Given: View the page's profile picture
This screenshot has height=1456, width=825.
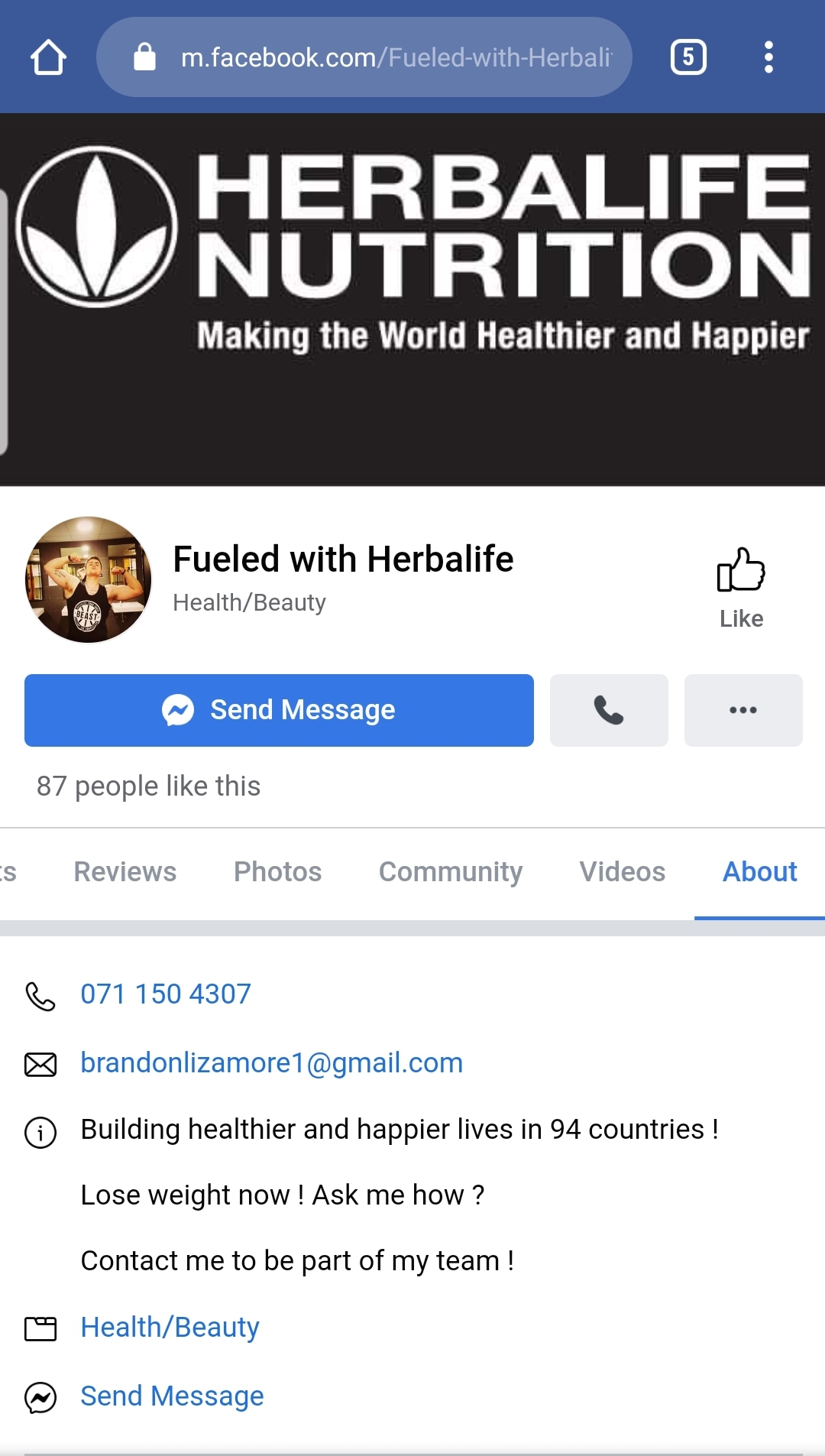Looking at the screenshot, I should pos(89,579).
